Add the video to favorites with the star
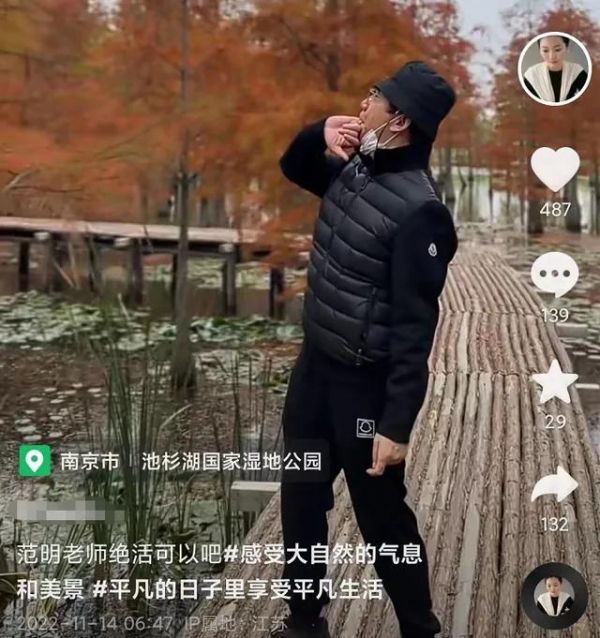The height and width of the screenshot is (638, 600). point(554,382)
